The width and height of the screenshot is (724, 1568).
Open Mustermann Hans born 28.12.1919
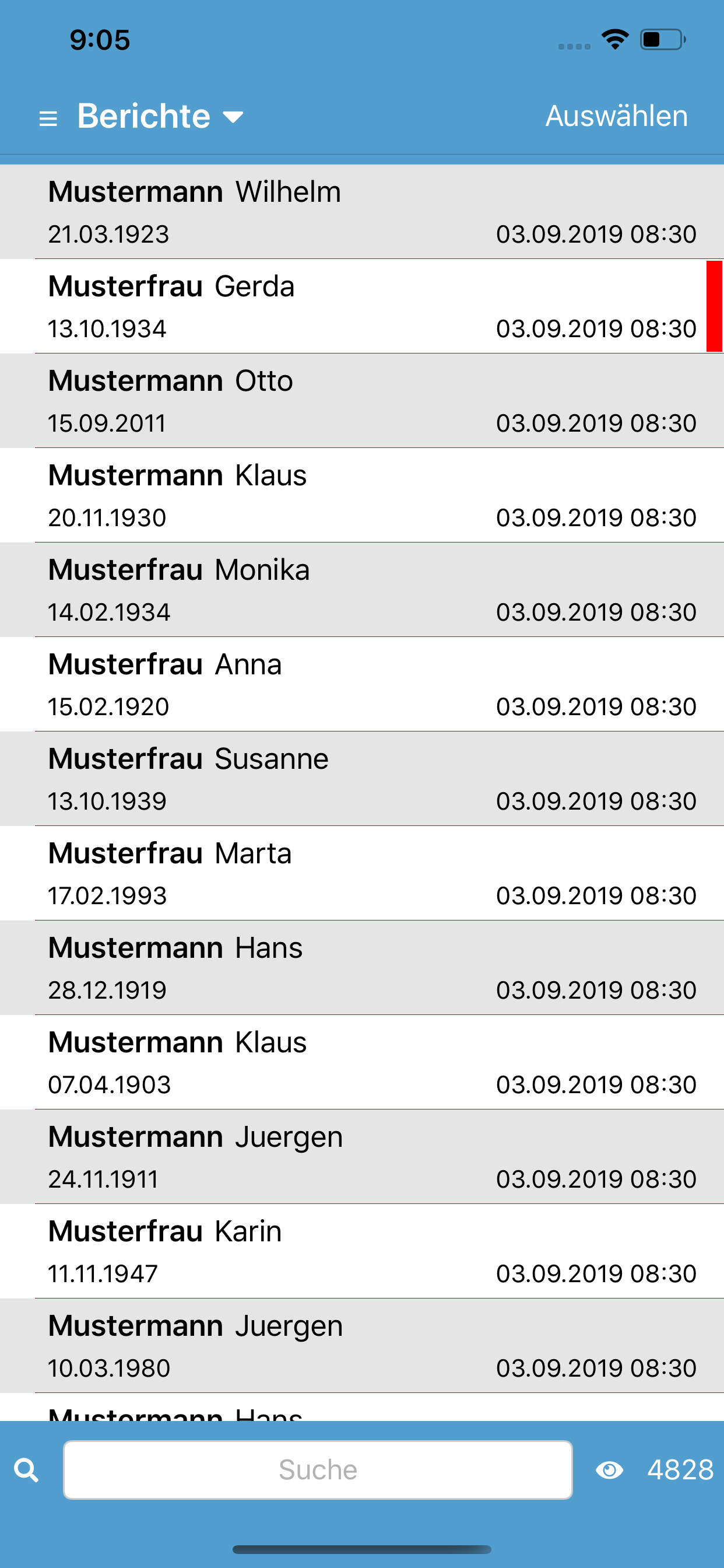[362, 967]
